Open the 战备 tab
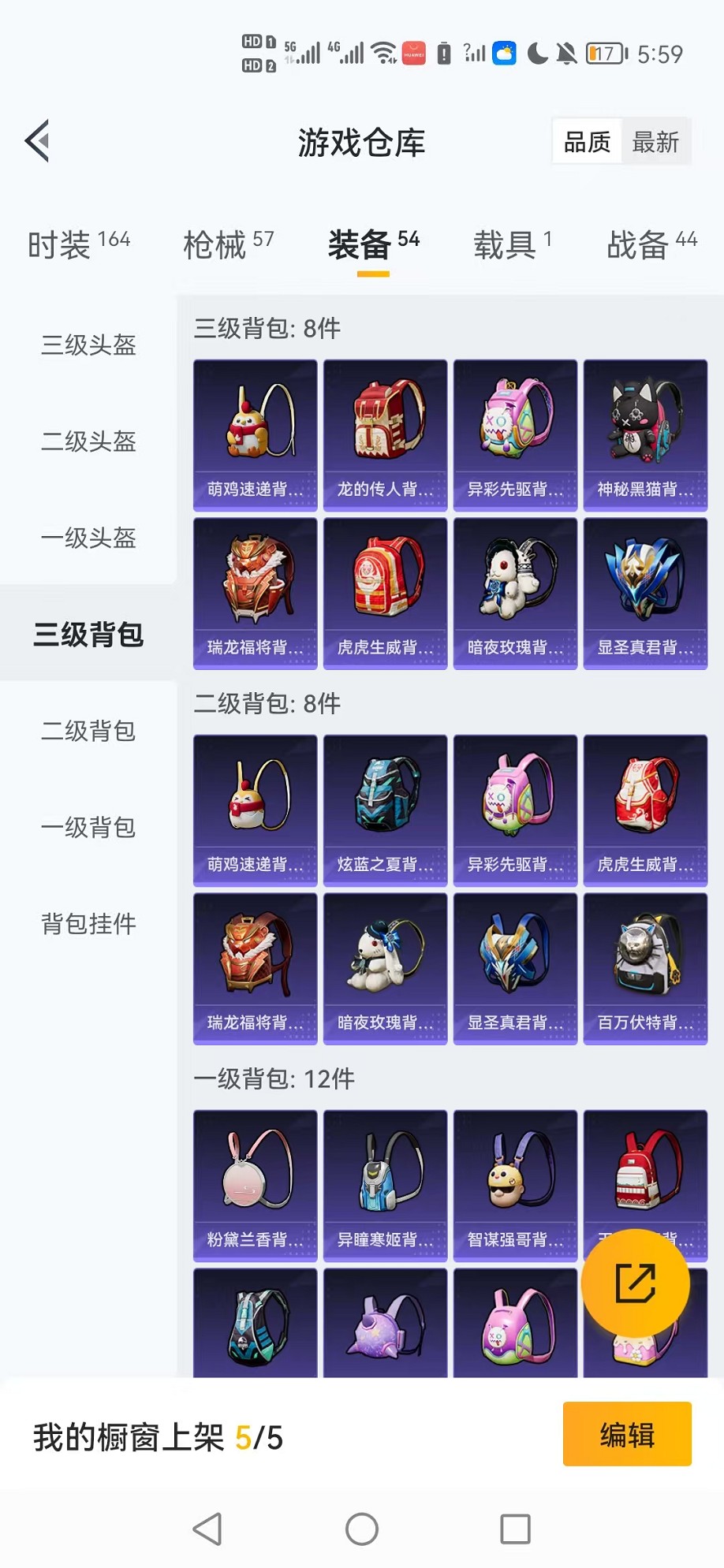Viewport: 724px width, 1568px height. point(651,244)
